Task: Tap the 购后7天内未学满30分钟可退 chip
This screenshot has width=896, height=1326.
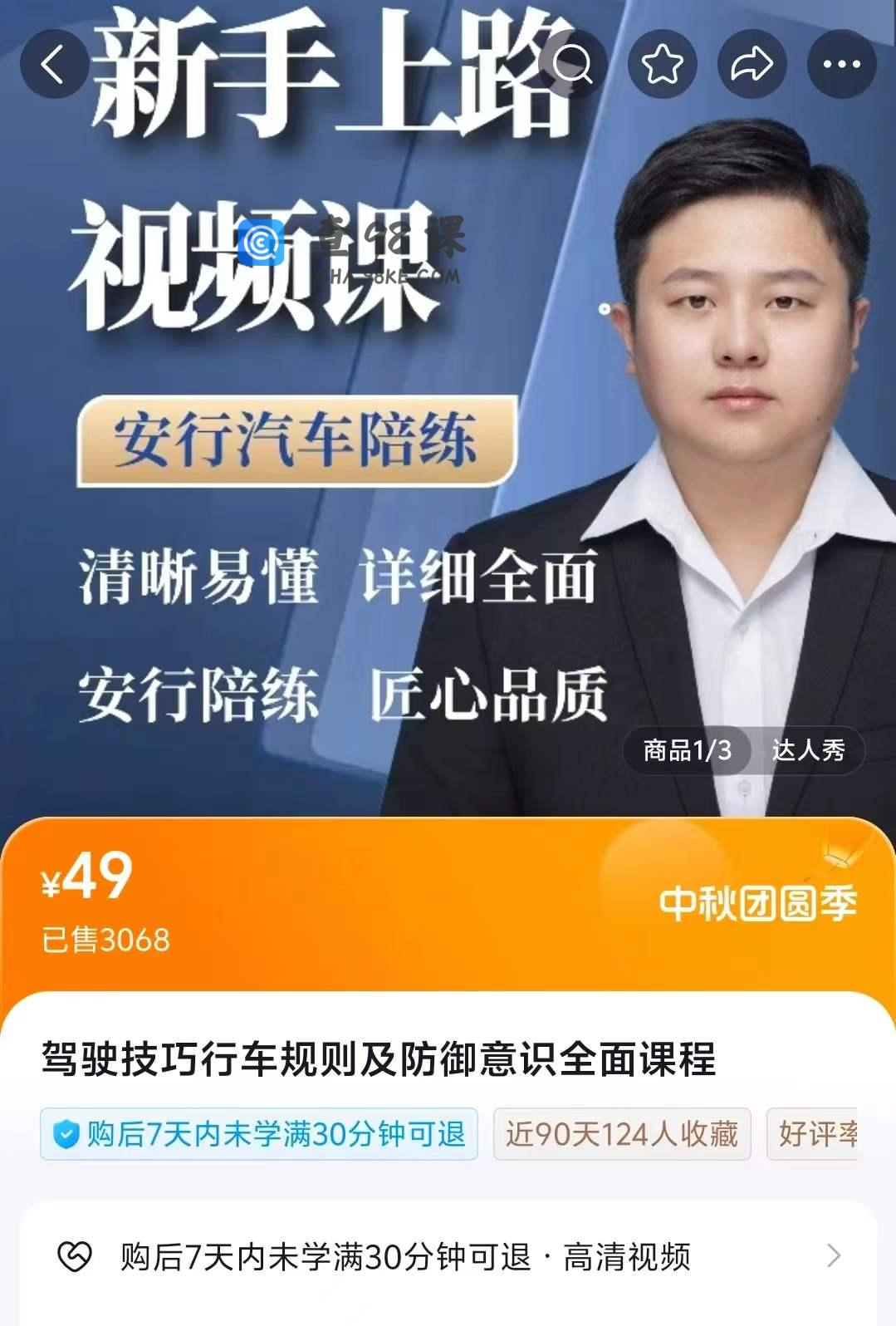Action: coord(259,1134)
